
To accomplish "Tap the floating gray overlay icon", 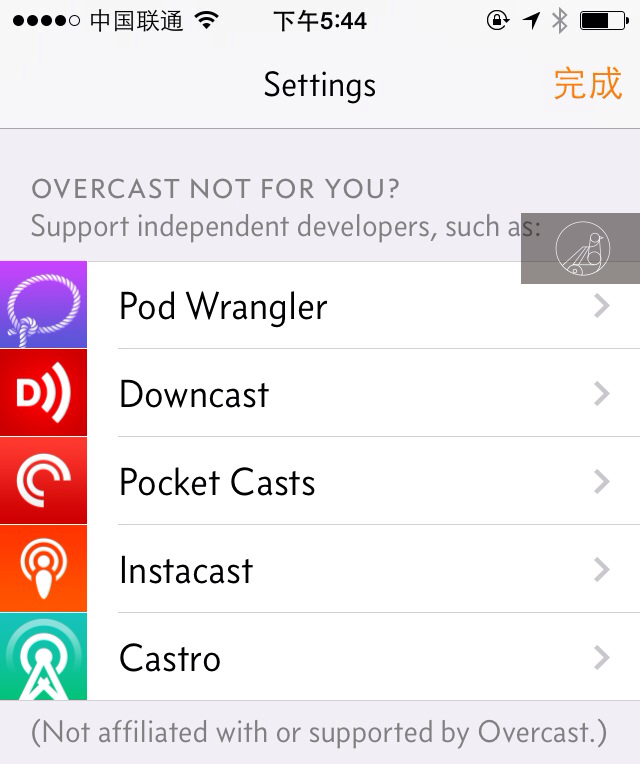I will pyautogui.click(x=581, y=249).
